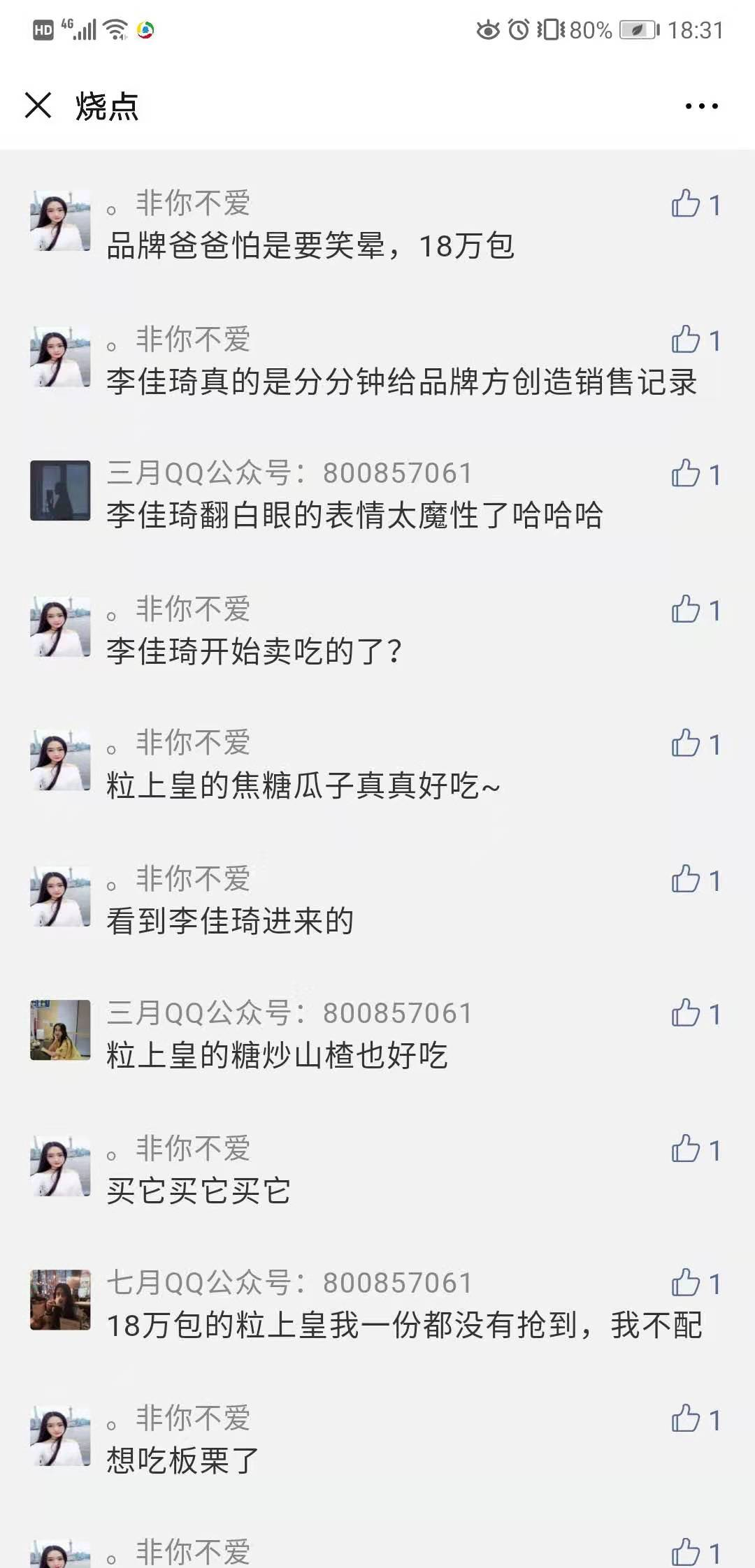Close the 烧点 page
The width and height of the screenshot is (755, 1568).
38,106
